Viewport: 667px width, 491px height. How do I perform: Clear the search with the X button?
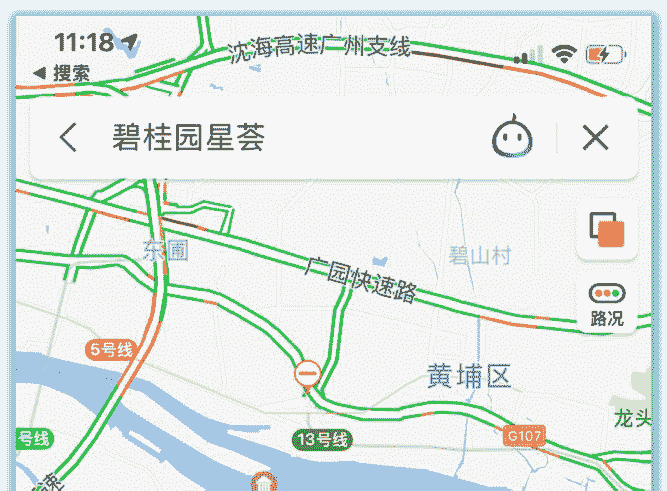point(595,138)
